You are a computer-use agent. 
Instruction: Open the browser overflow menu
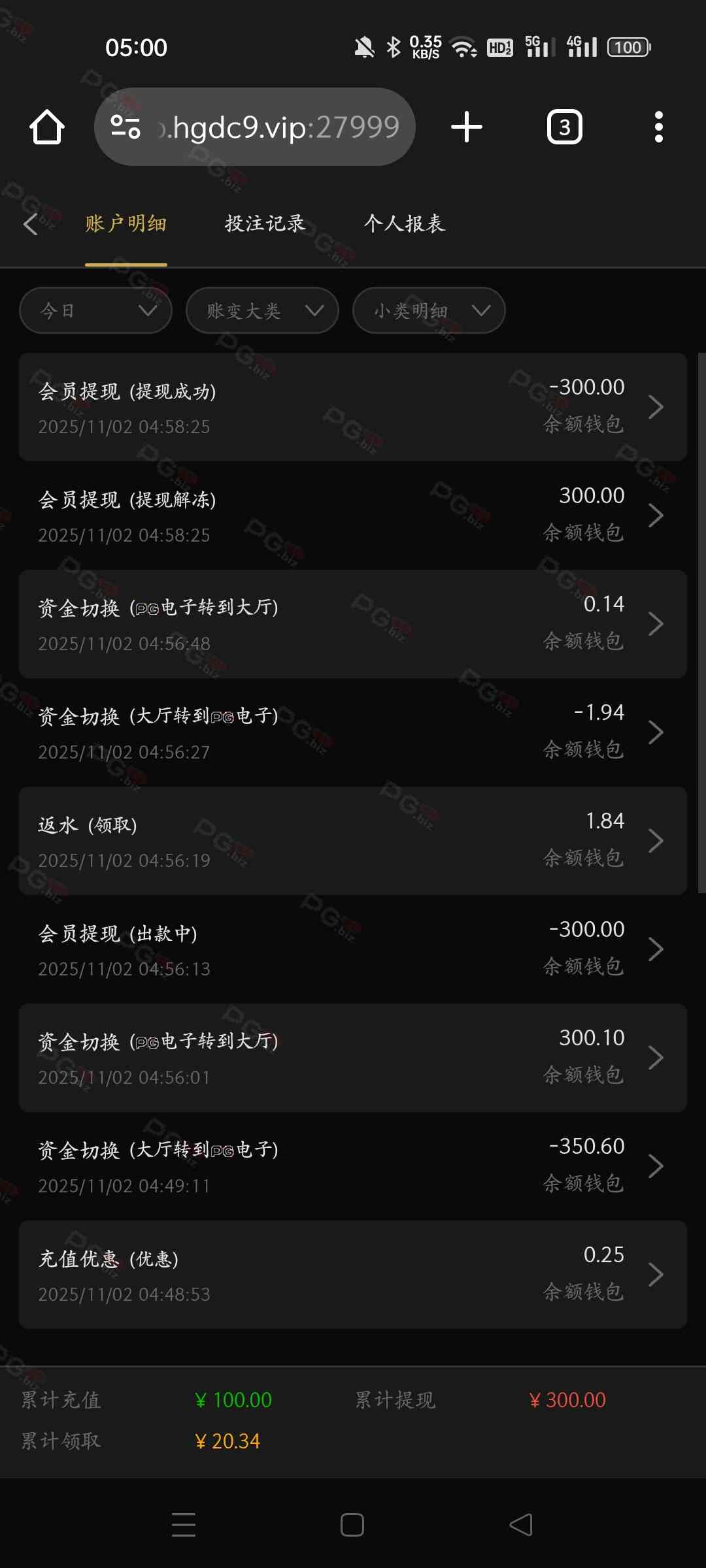658,127
